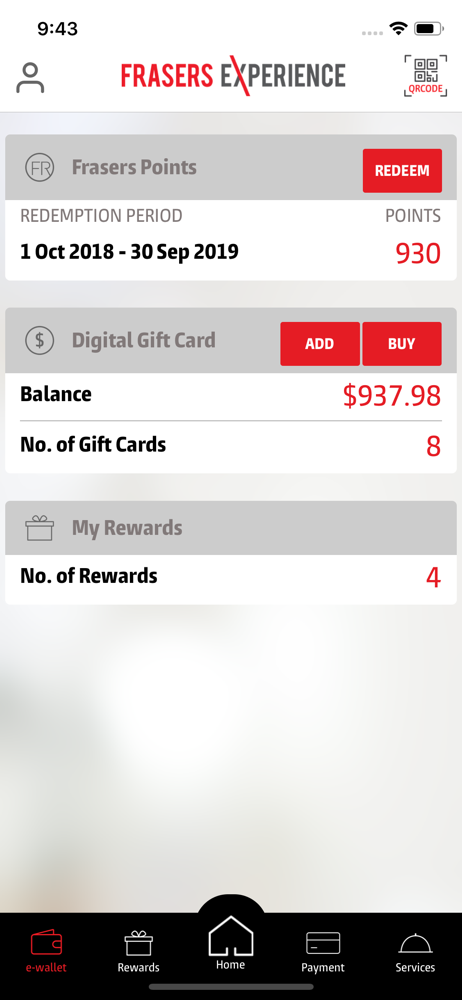Open the QR code scanner
462x1000 pixels.
pyautogui.click(x=426, y=76)
